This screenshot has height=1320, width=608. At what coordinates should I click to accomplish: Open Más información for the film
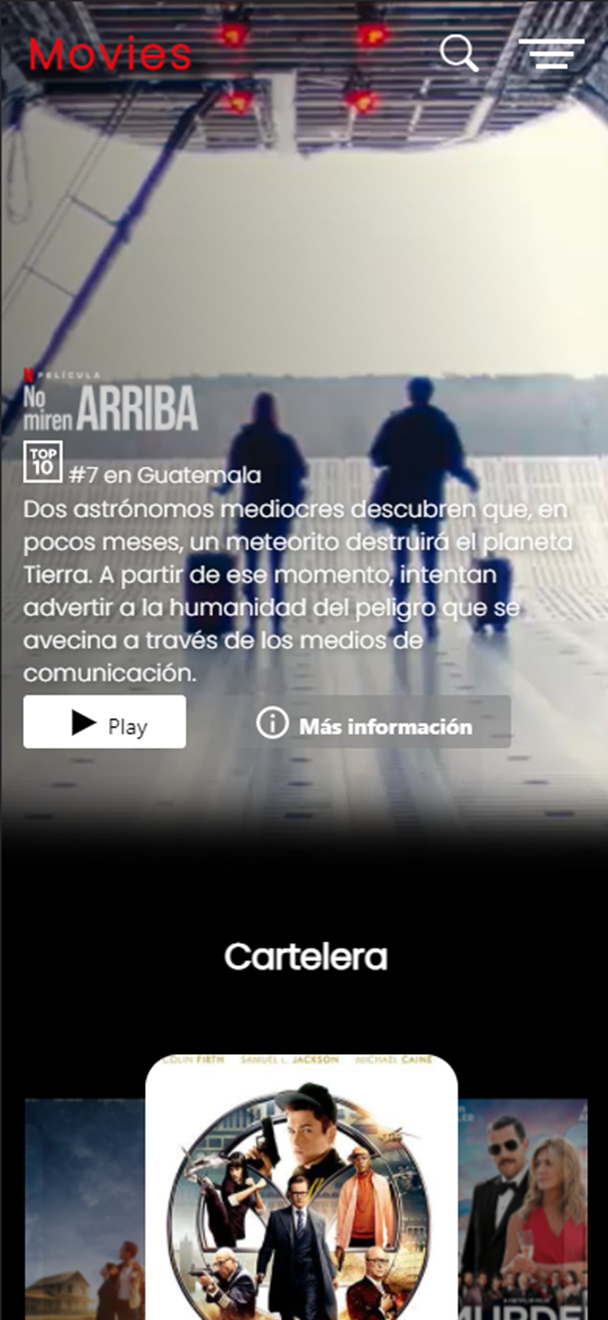click(x=364, y=722)
